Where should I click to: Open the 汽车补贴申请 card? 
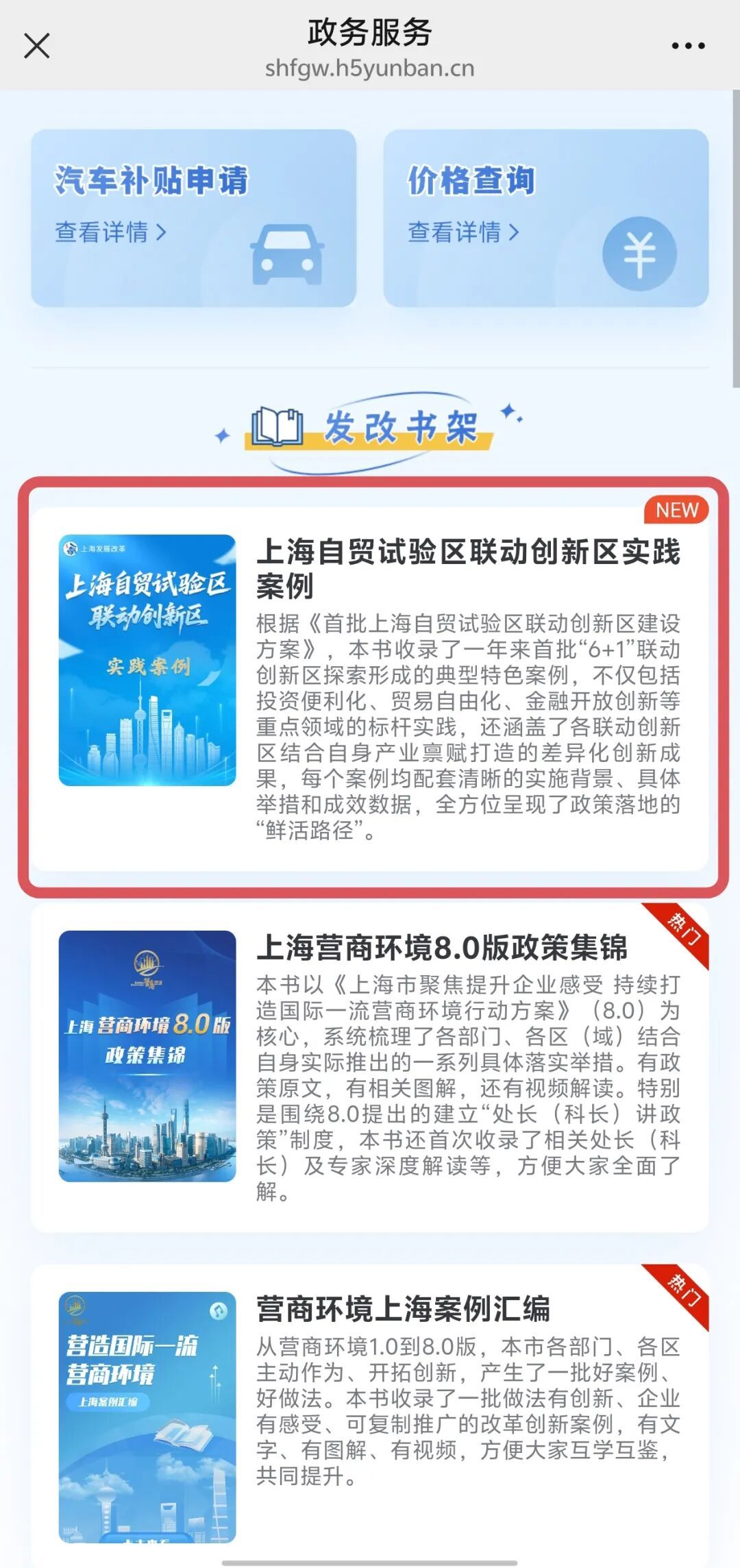(193, 218)
